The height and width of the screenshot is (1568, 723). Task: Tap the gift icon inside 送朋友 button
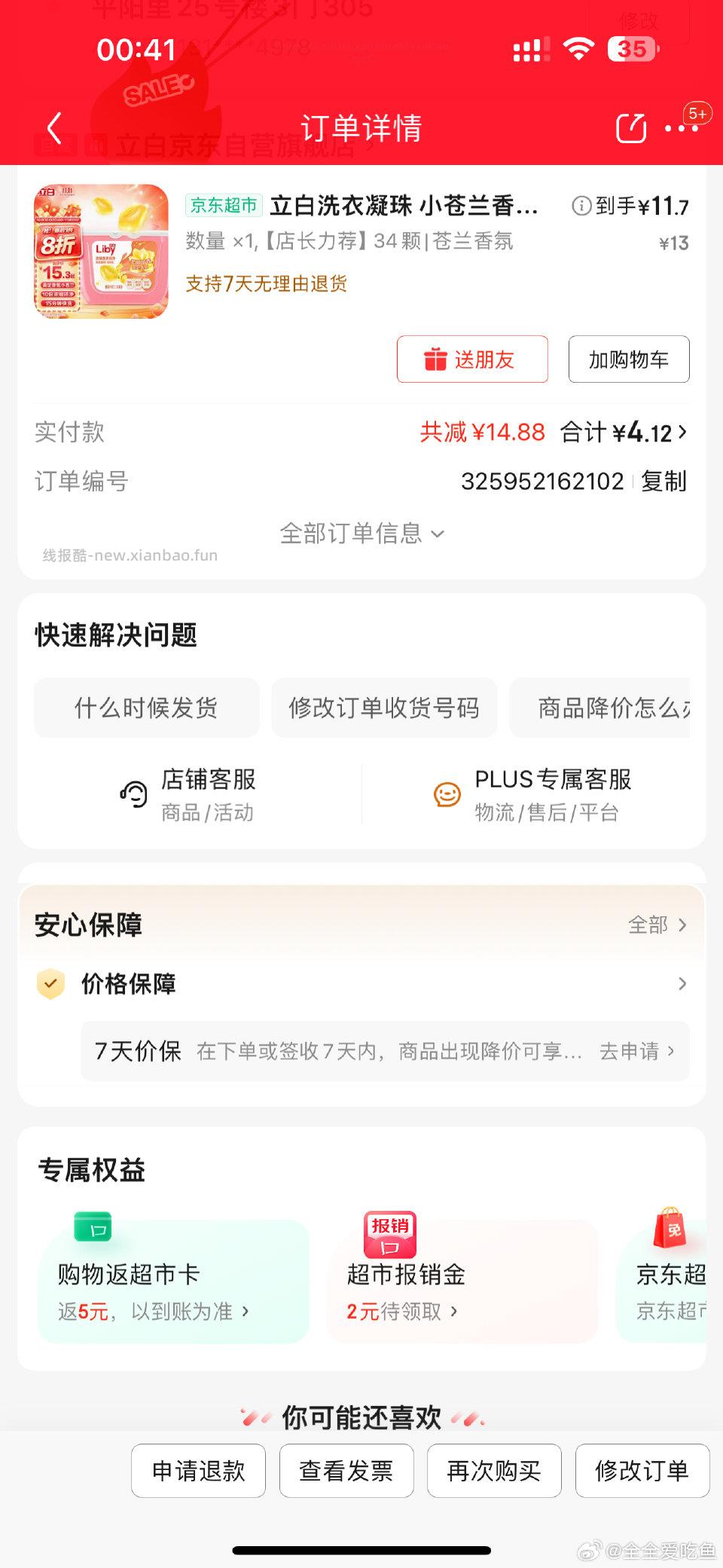point(433,359)
